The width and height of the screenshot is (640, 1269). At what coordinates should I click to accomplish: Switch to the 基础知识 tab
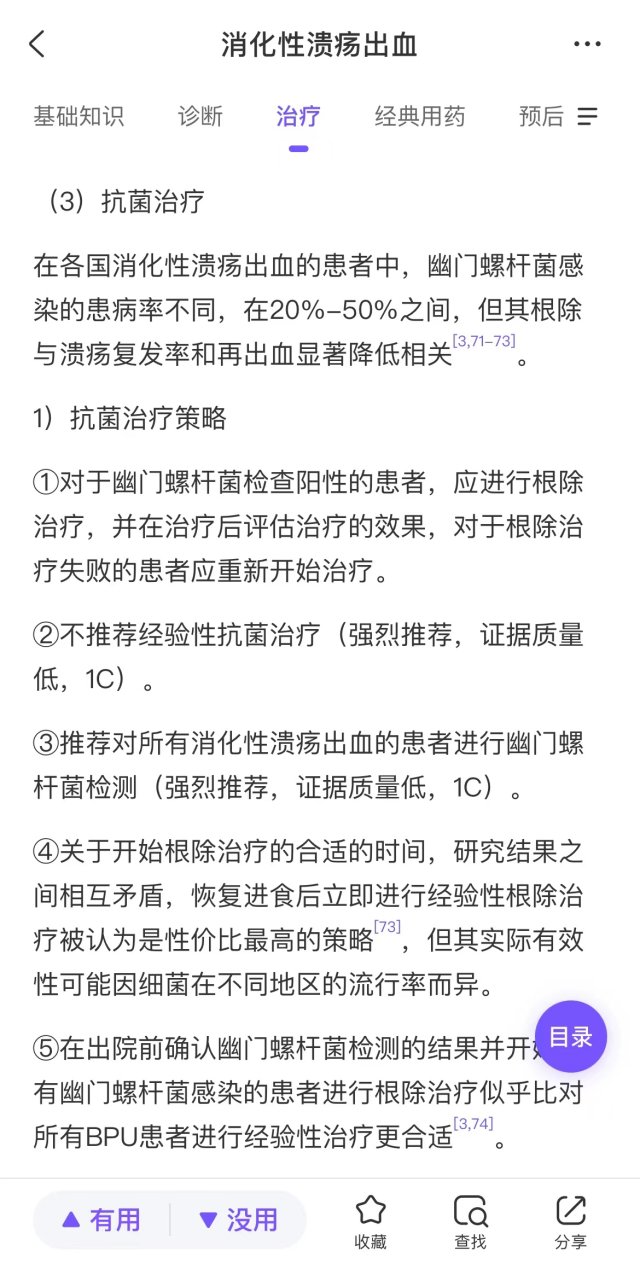coord(79,116)
